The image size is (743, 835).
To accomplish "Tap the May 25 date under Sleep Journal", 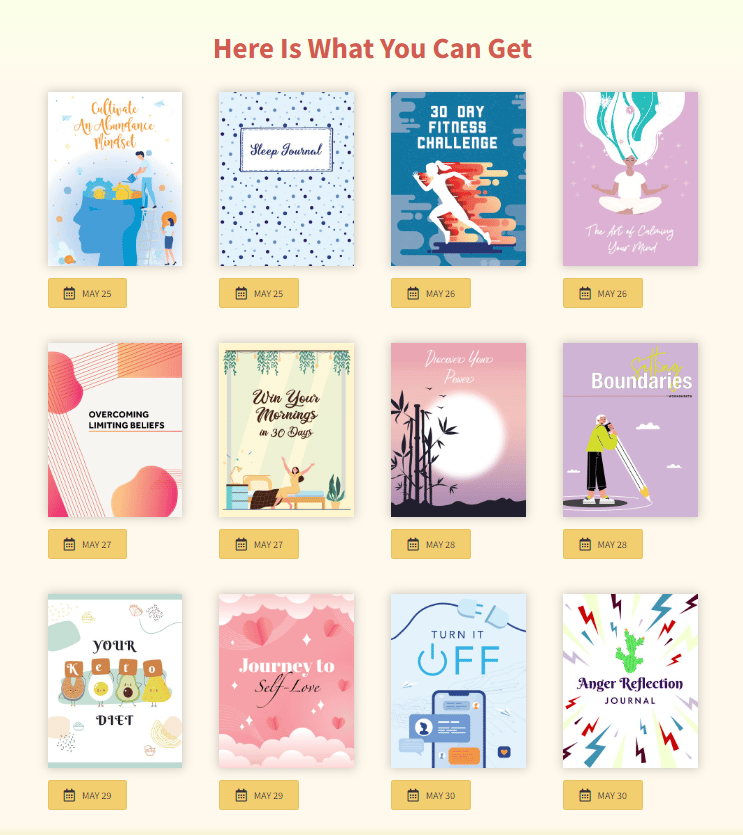I will pyautogui.click(x=259, y=293).
